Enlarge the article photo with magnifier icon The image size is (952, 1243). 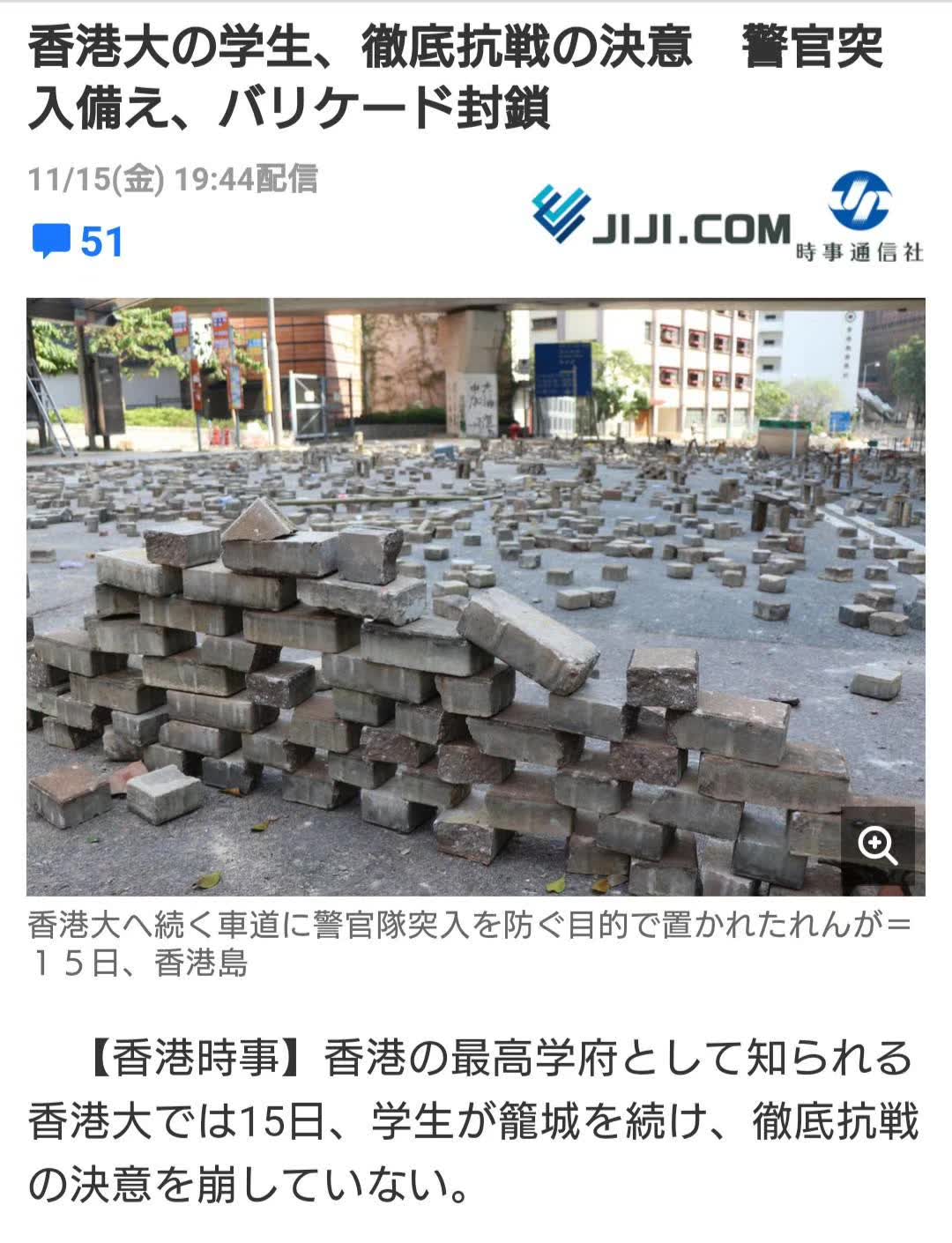tap(876, 846)
